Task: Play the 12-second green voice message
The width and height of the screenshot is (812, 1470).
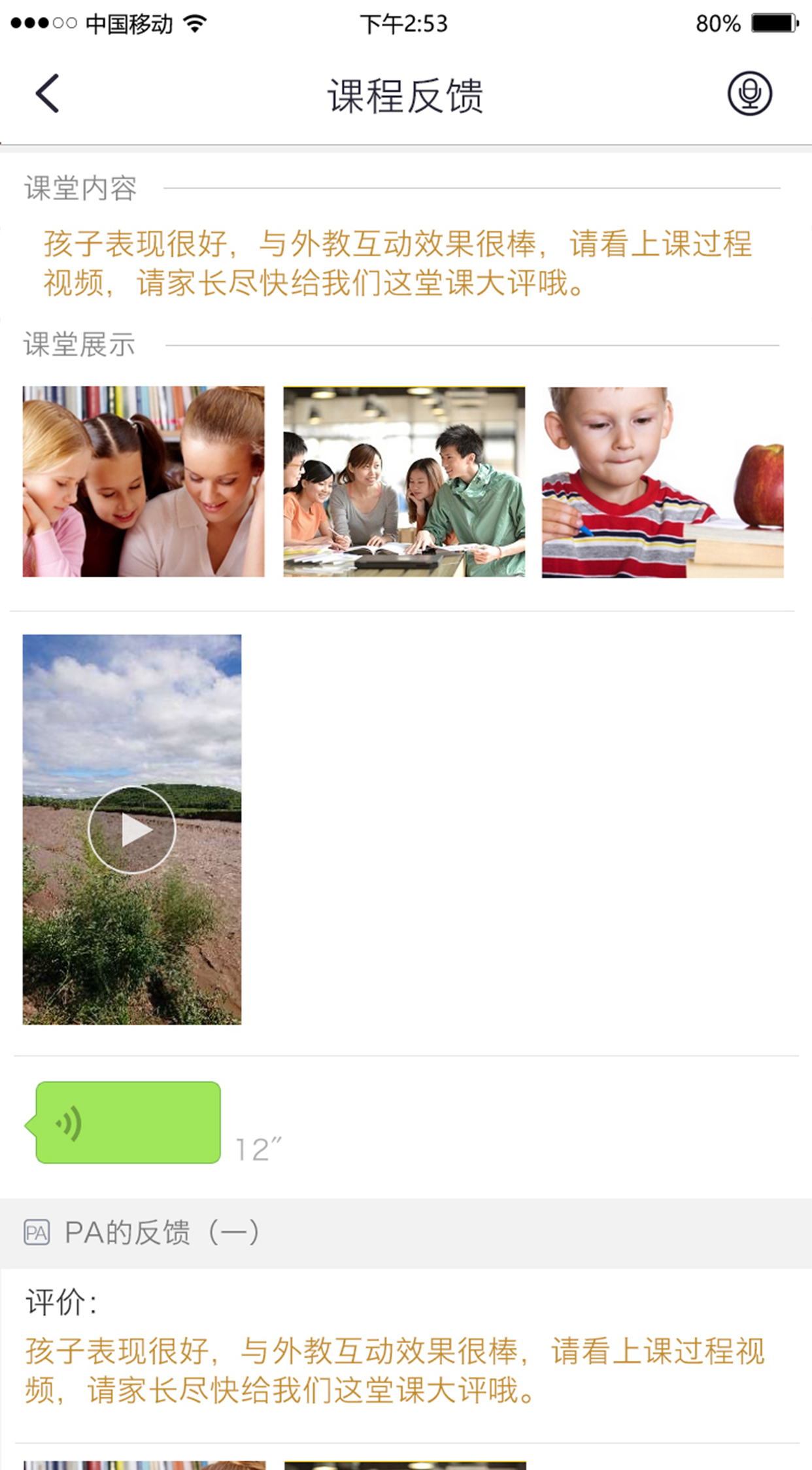Action: point(128,1122)
